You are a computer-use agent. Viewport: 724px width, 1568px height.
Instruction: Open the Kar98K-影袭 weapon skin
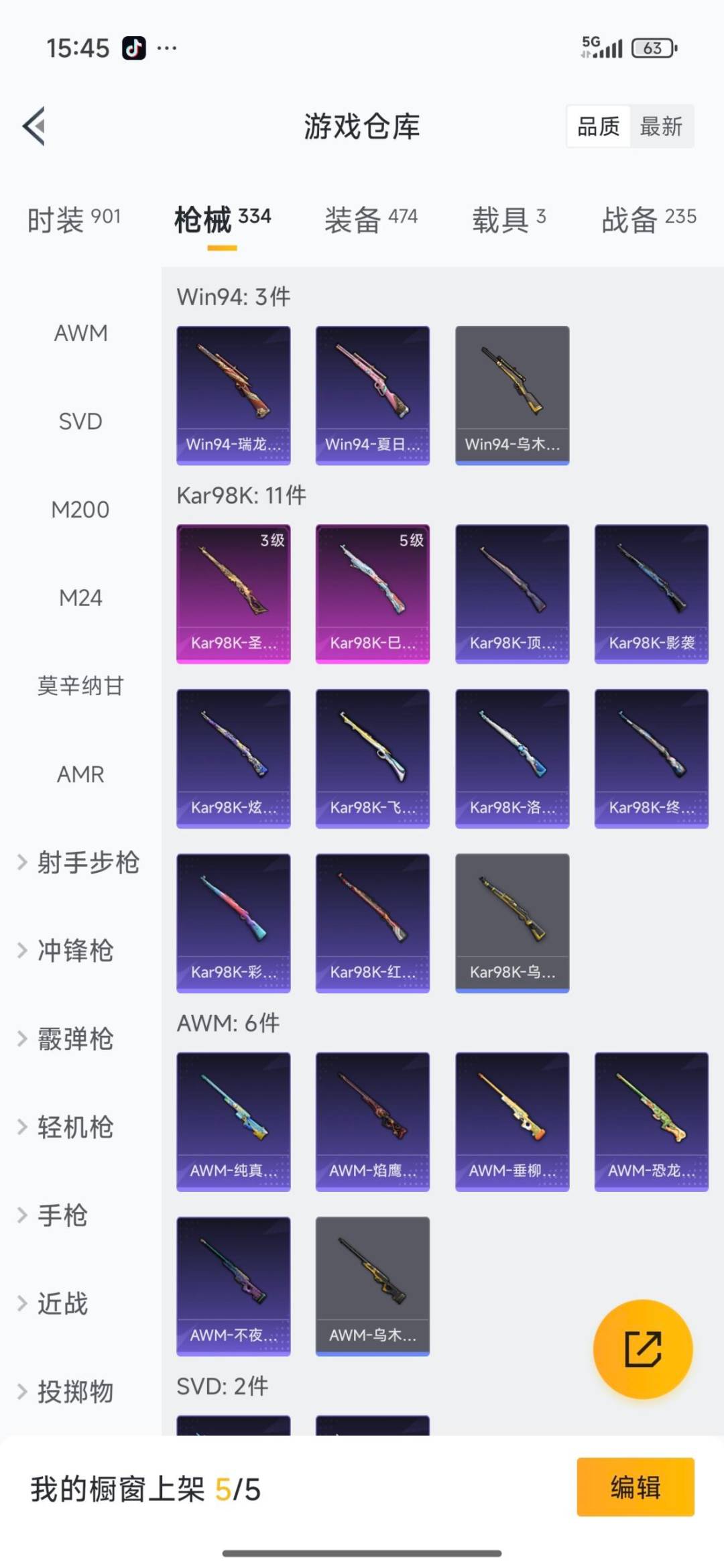pyautogui.click(x=651, y=593)
